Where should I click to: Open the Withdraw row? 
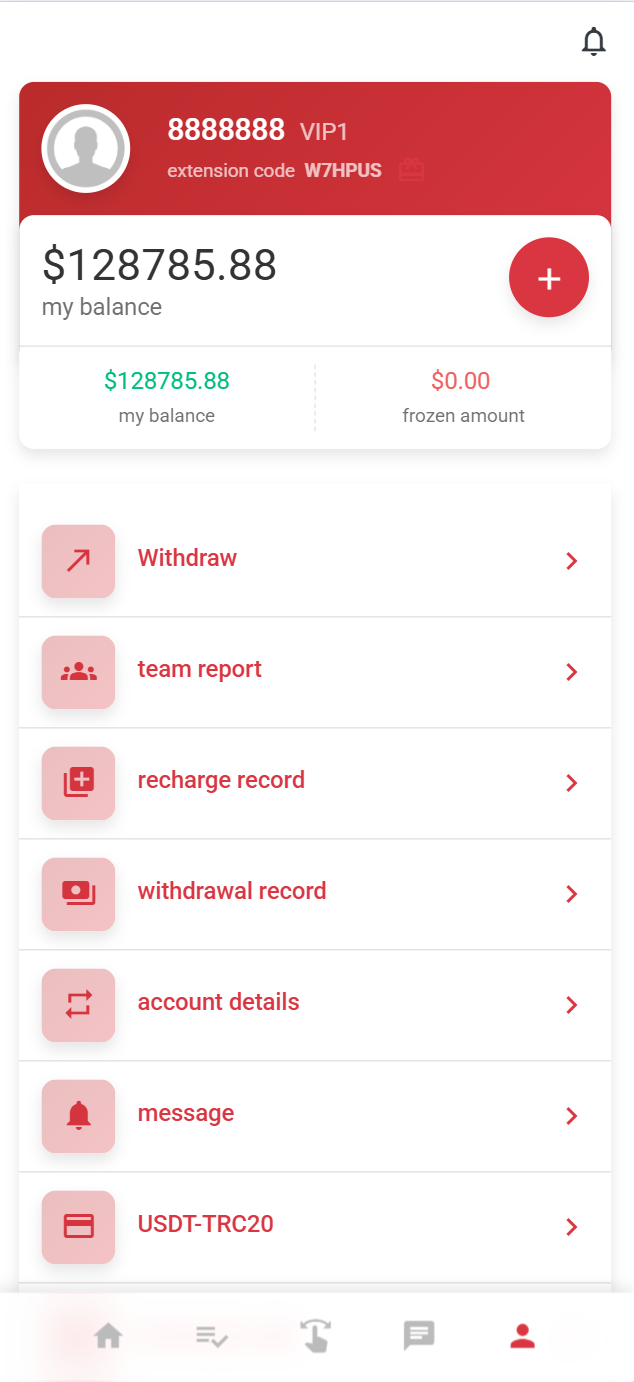click(x=315, y=561)
